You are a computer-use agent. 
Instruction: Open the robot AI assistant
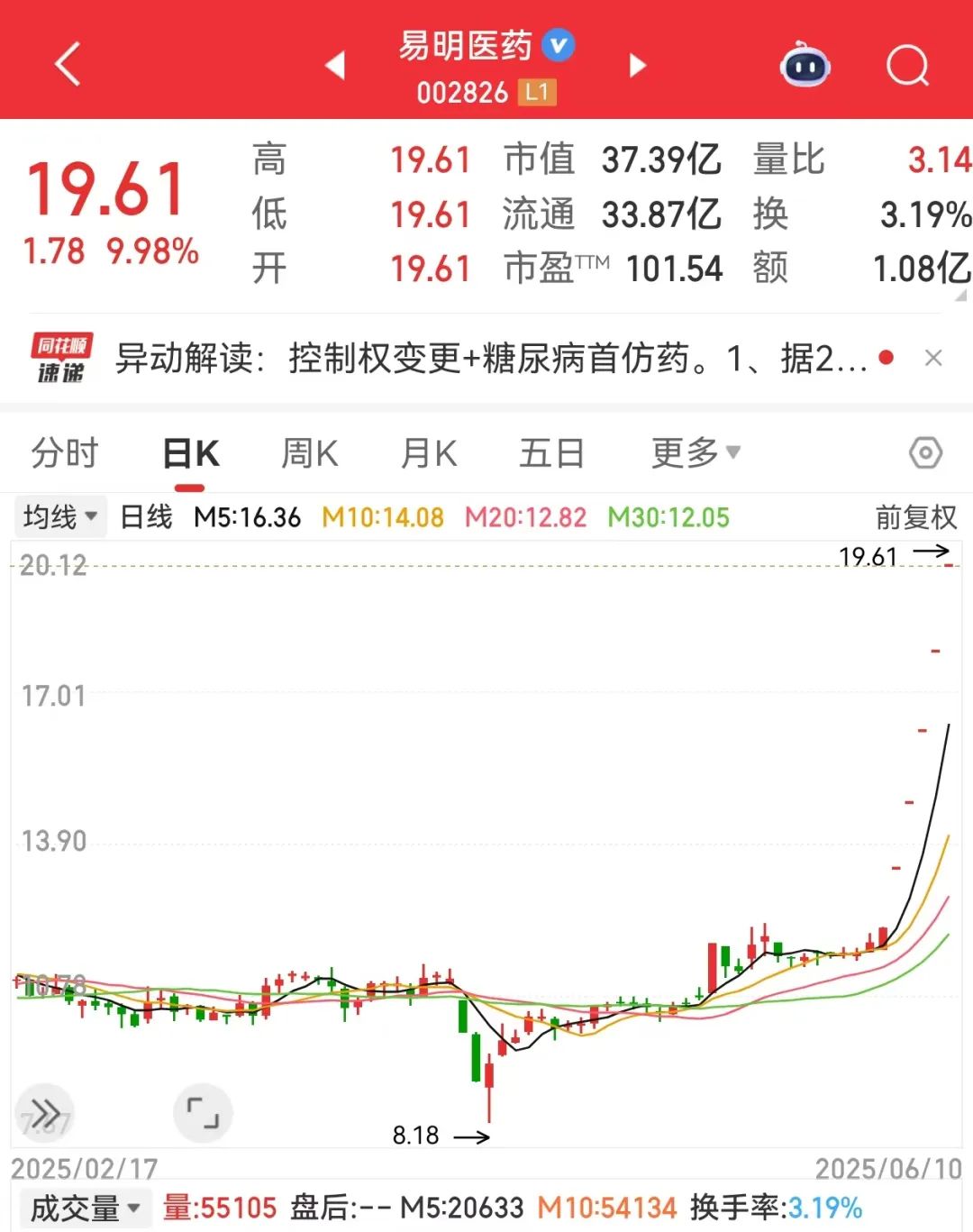click(x=805, y=65)
